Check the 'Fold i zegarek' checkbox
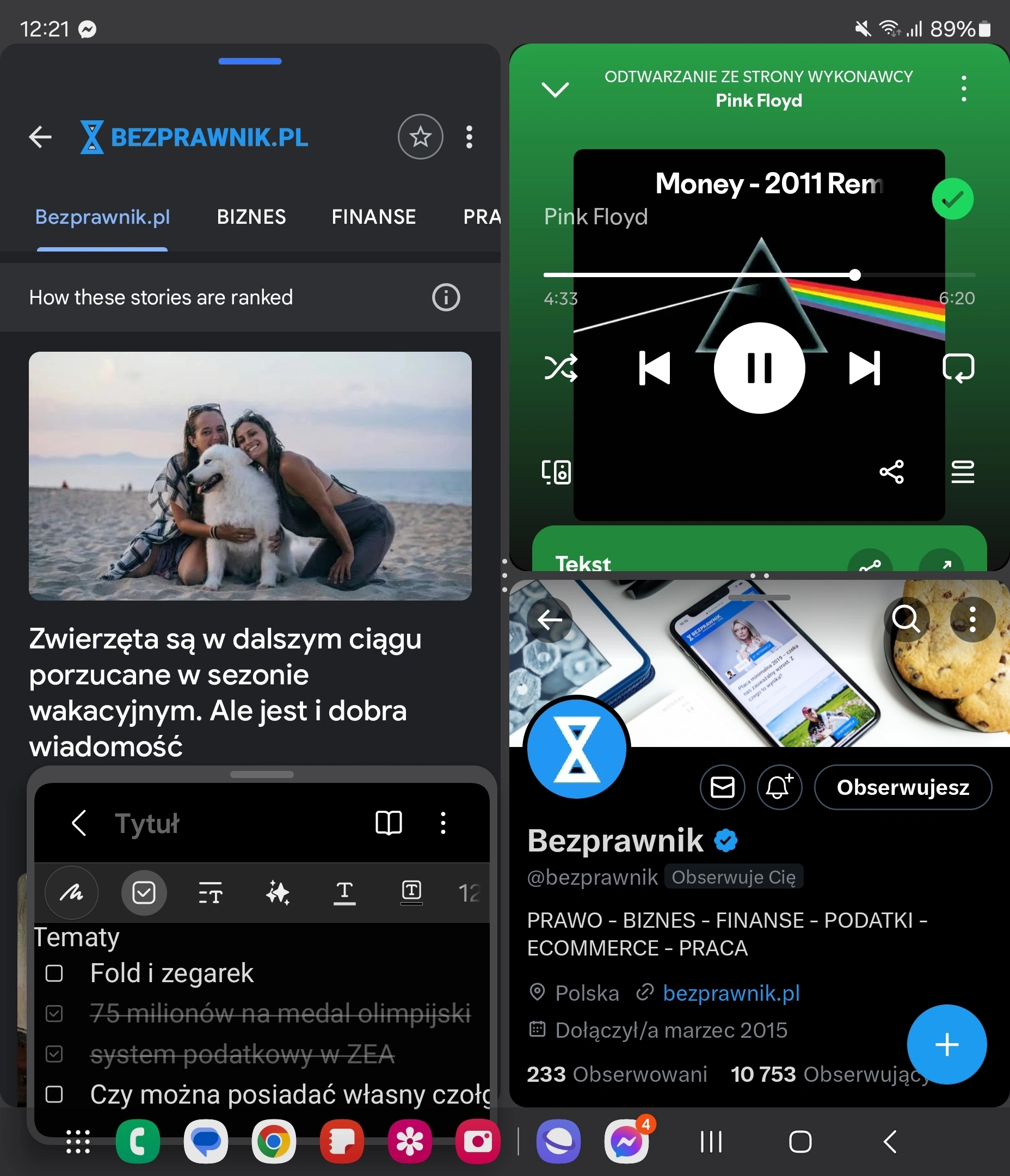 [x=54, y=973]
